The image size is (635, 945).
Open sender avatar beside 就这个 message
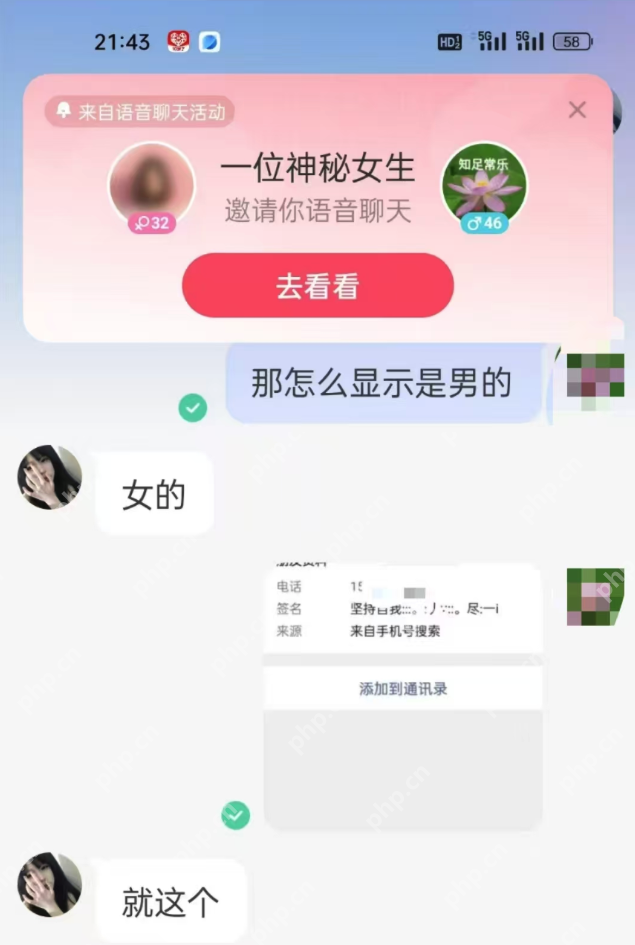click(50, 884)
